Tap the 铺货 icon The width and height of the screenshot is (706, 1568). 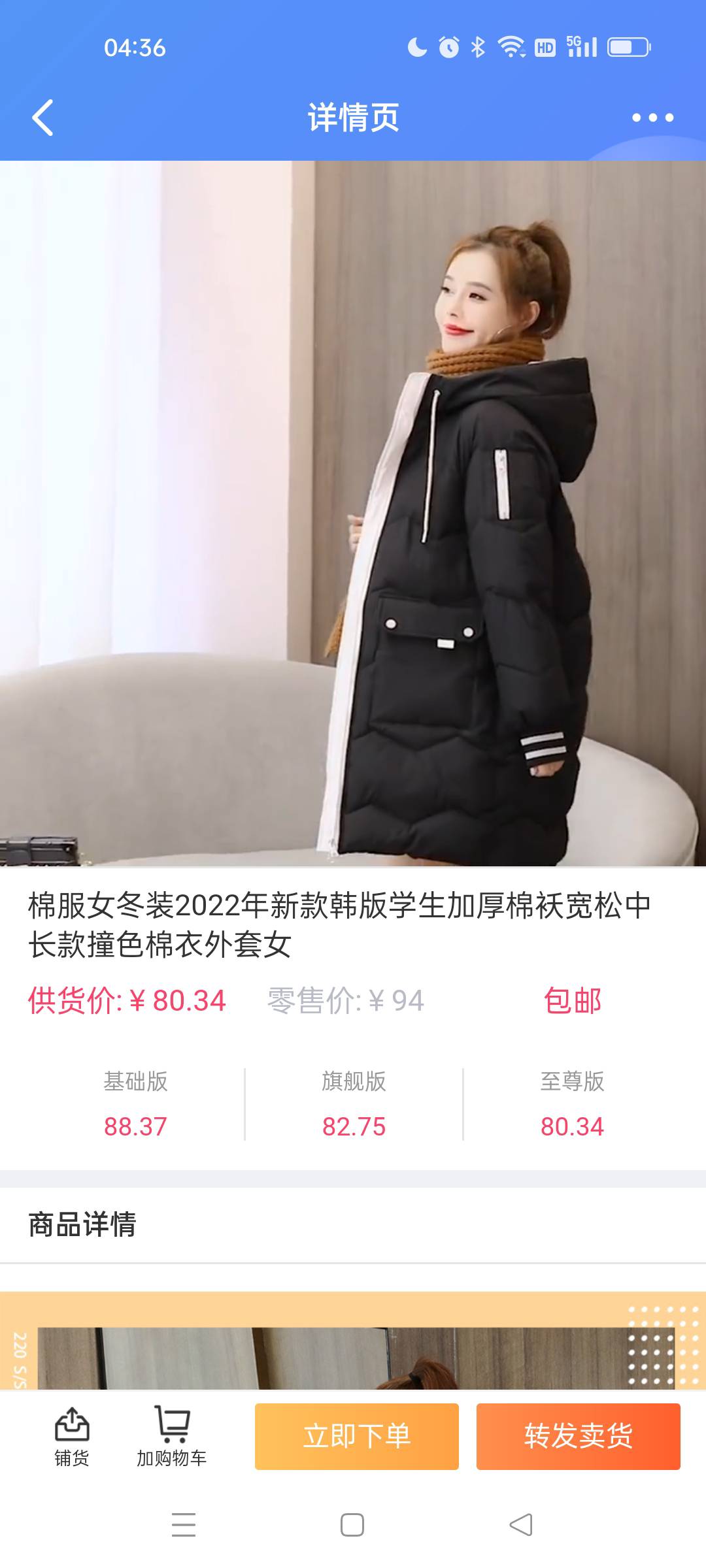[71, 1436]
